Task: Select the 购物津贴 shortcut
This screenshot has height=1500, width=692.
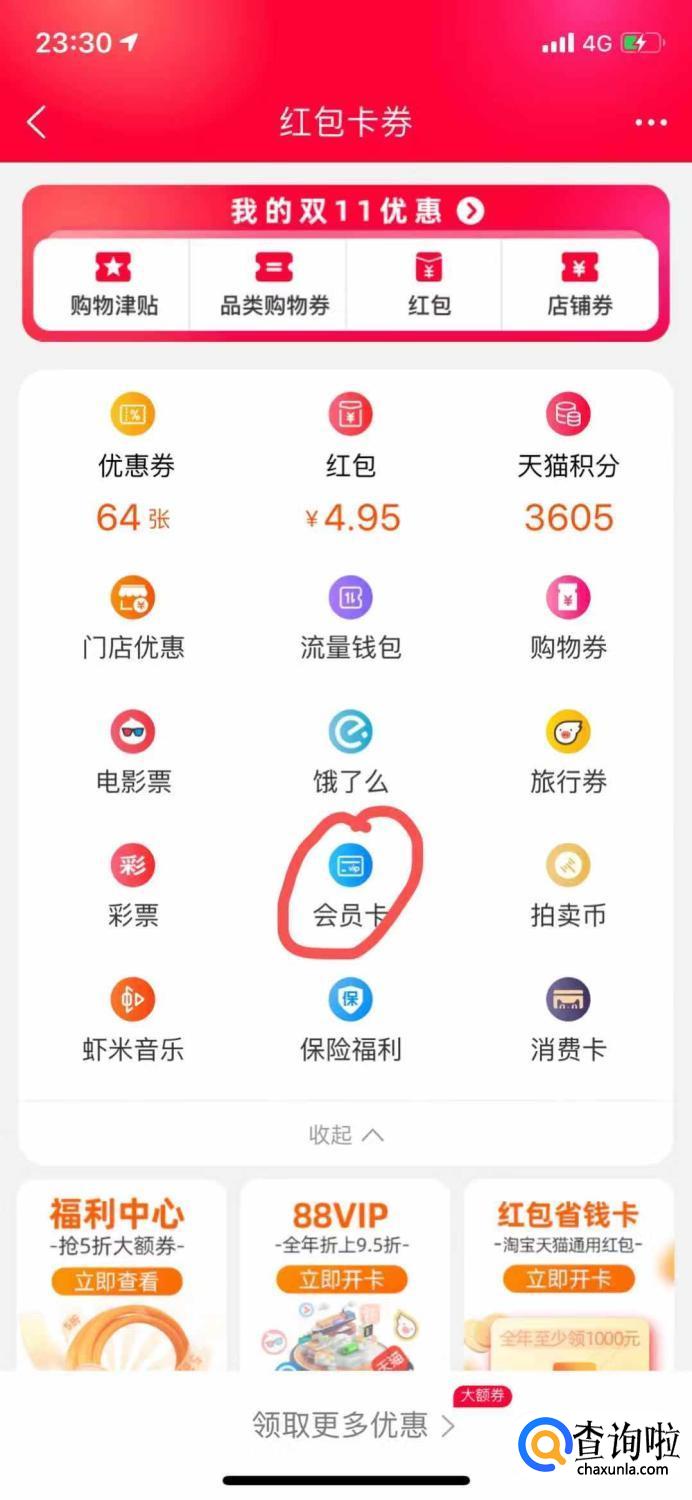Action: pos(113,285)
